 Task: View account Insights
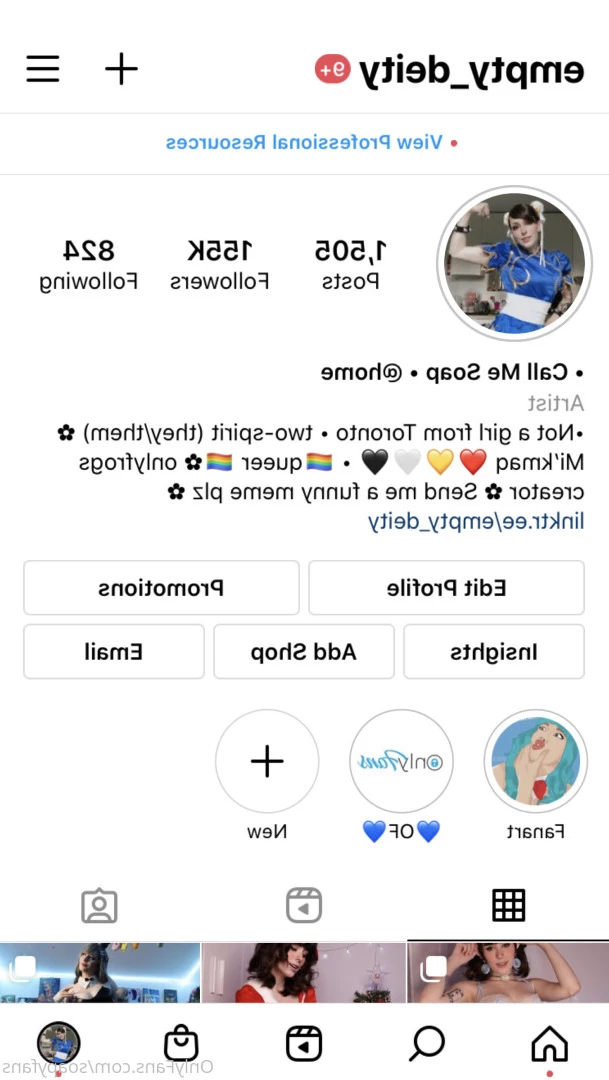pos(493,652)
